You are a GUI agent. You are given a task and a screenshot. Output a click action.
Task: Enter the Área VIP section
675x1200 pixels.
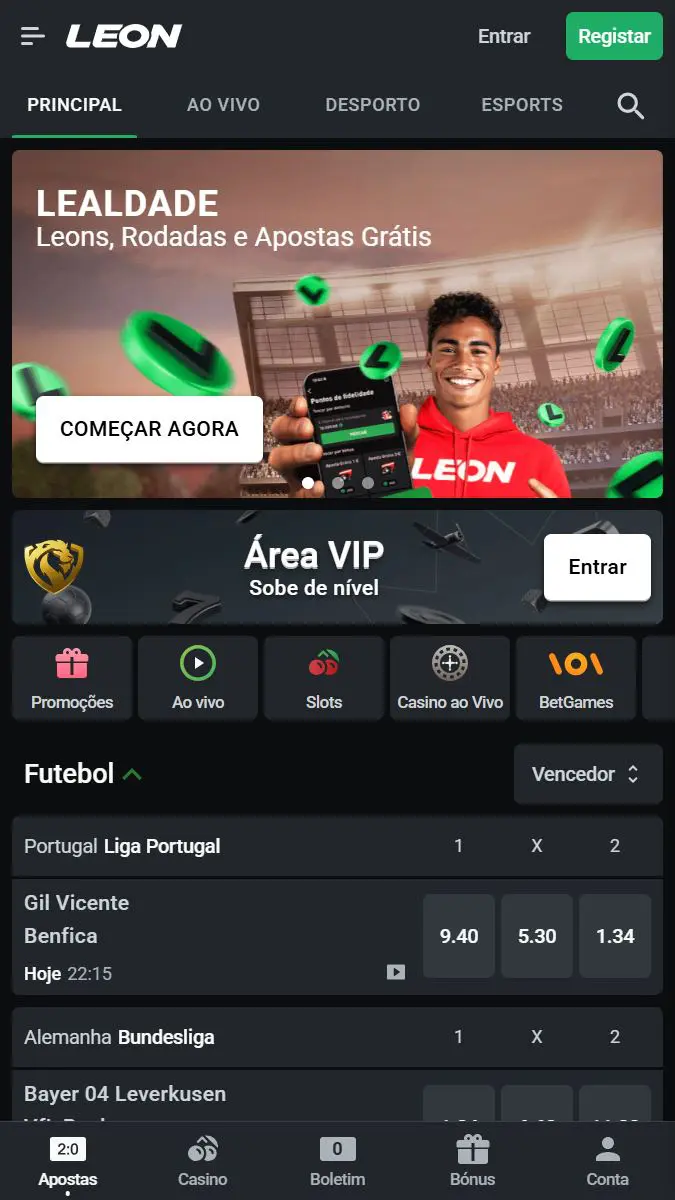[x=597, y=567]
